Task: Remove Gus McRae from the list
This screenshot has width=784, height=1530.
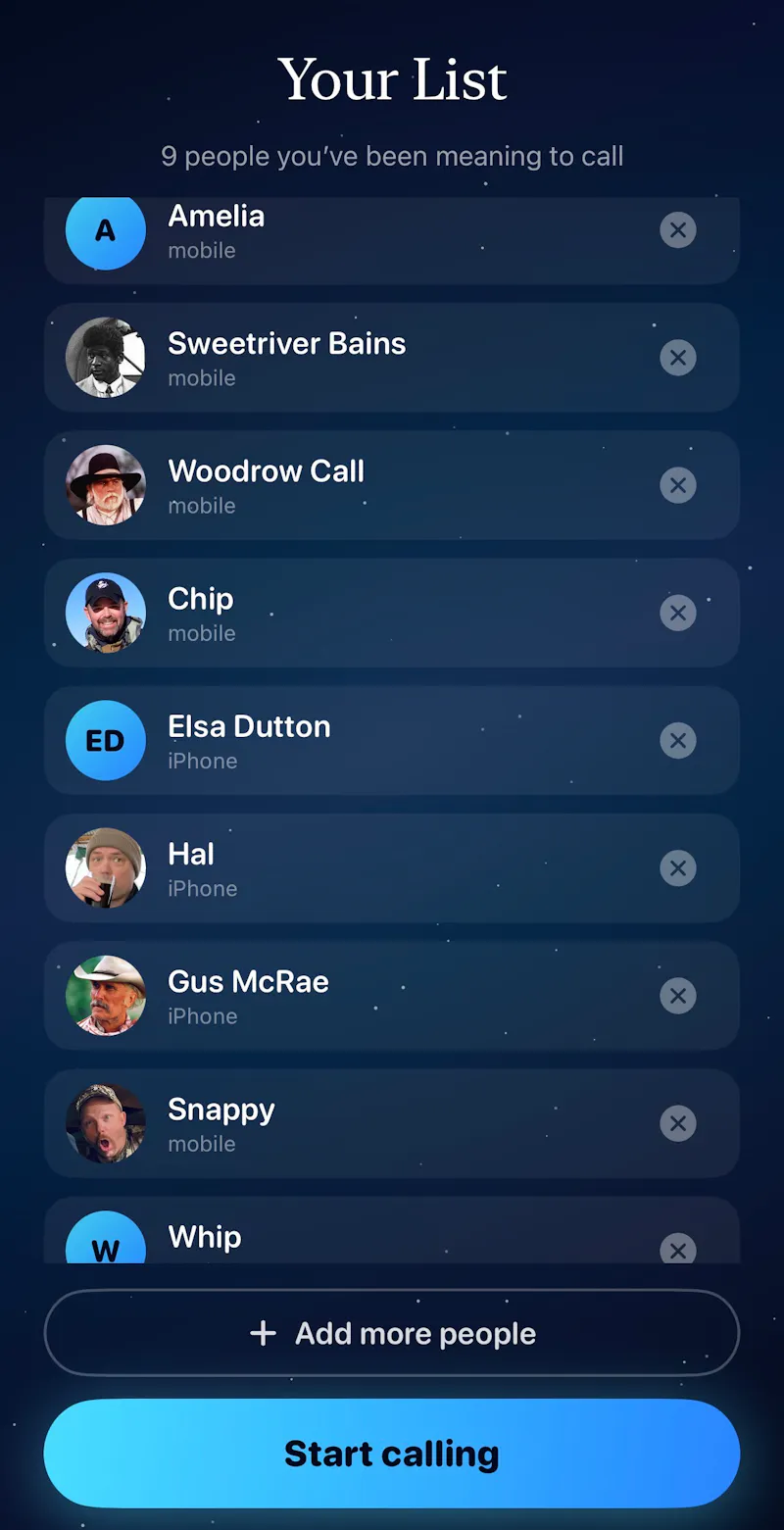Action: point(677,996)
